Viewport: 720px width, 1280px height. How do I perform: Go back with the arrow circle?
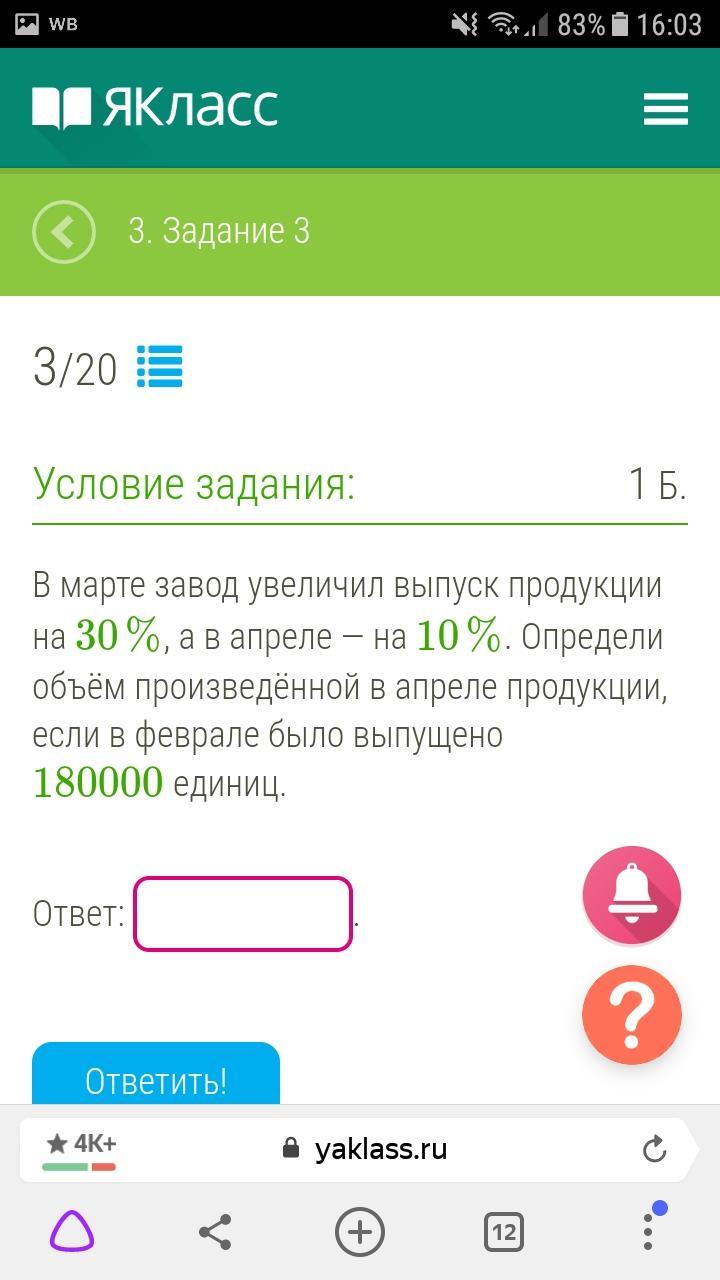coord(63,232)
